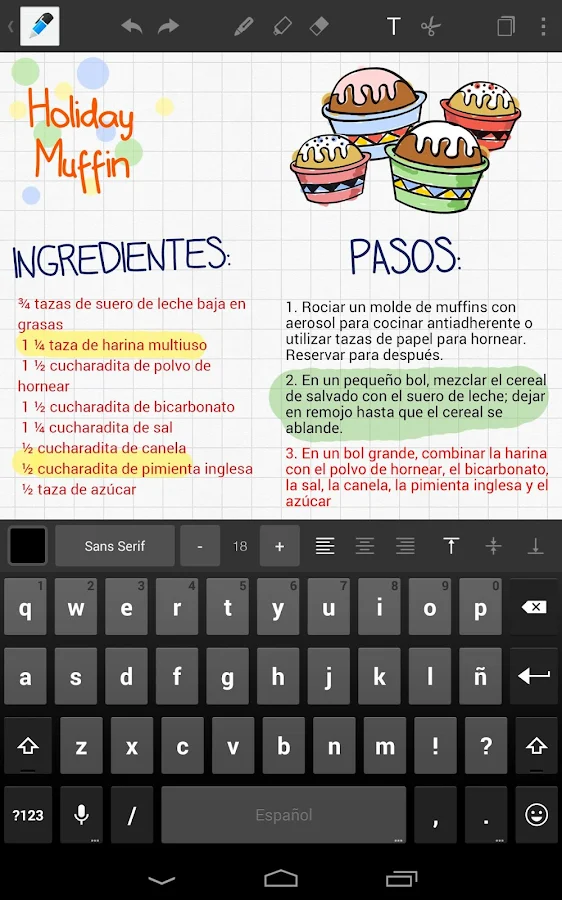The height and width of the screenshot is (900, 562).
Task: Align text vertically to the top
Action: [x=451, y=546]
